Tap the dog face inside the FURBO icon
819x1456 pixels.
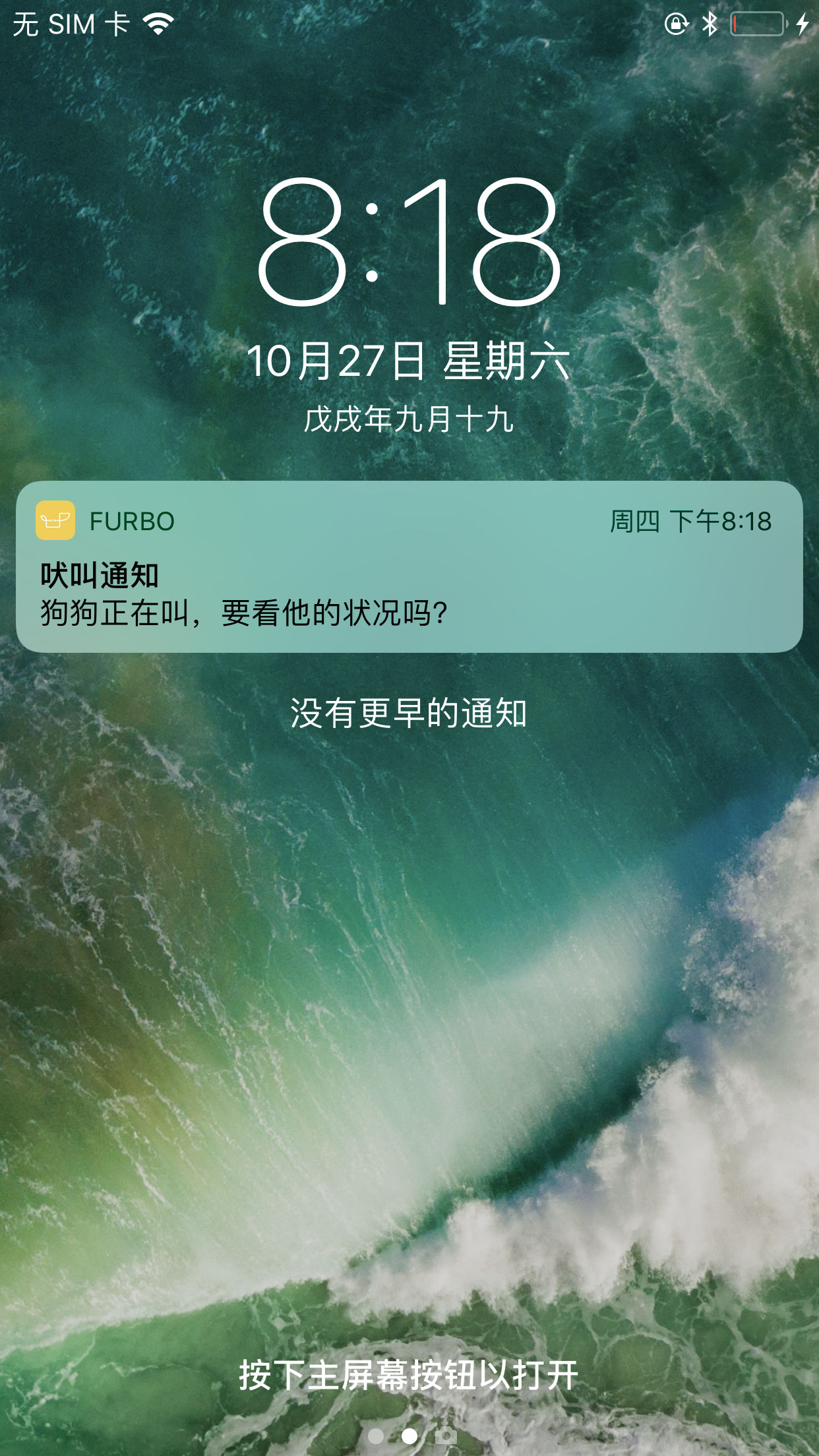55,522
